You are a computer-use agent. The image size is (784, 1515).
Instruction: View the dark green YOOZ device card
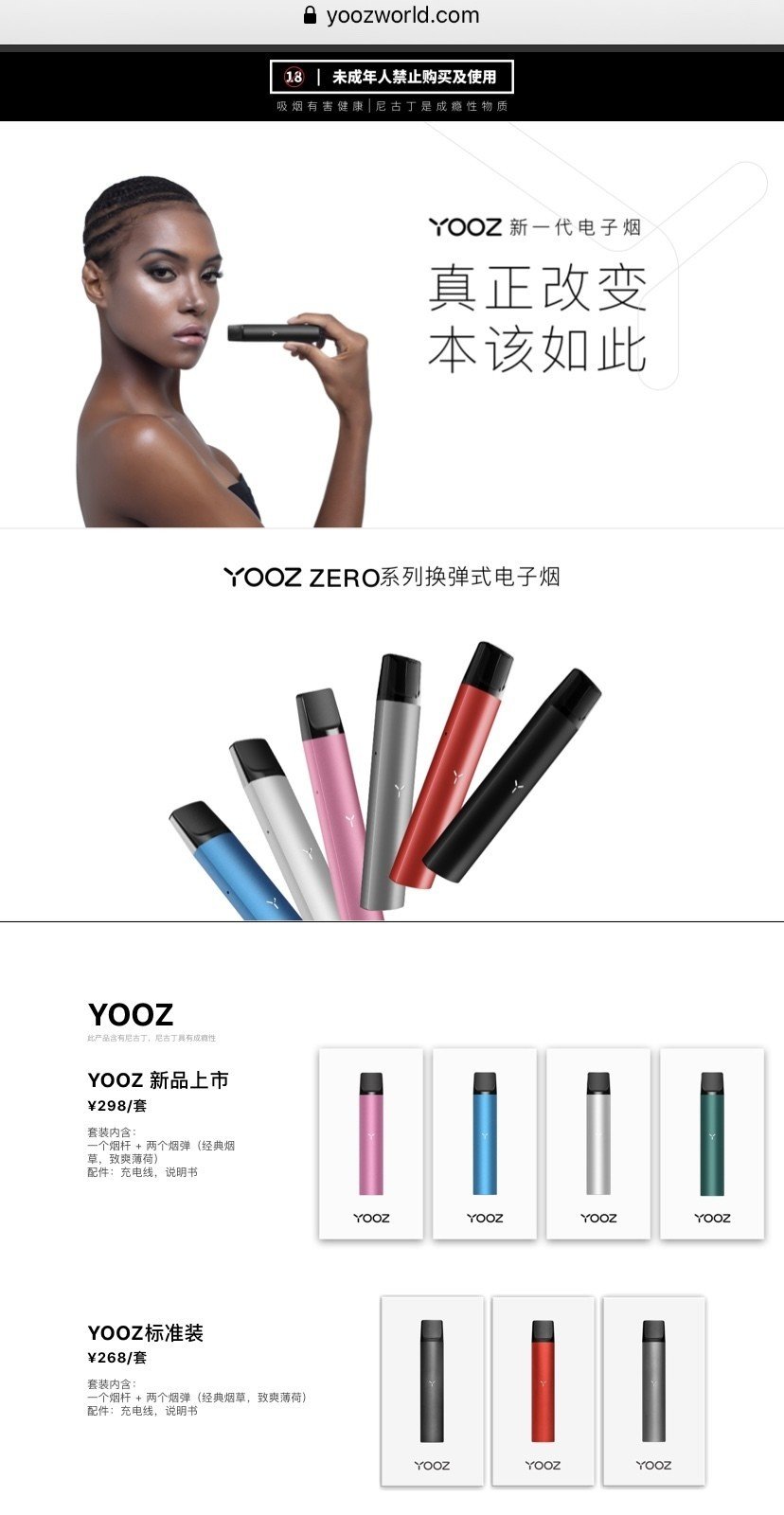point(712,1143)
